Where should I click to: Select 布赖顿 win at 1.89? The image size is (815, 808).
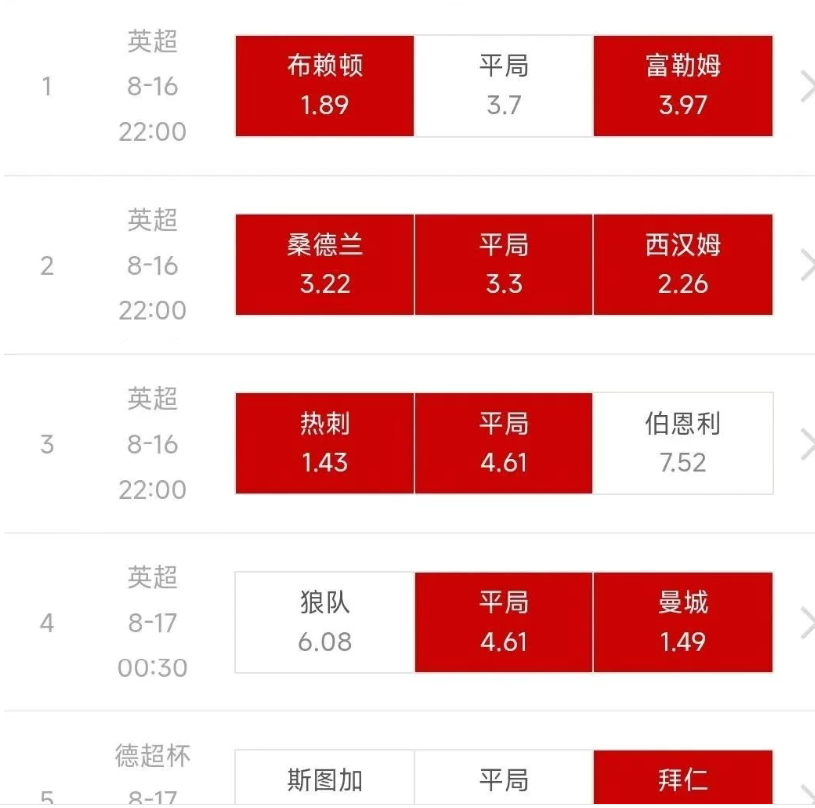coord(324,86)
